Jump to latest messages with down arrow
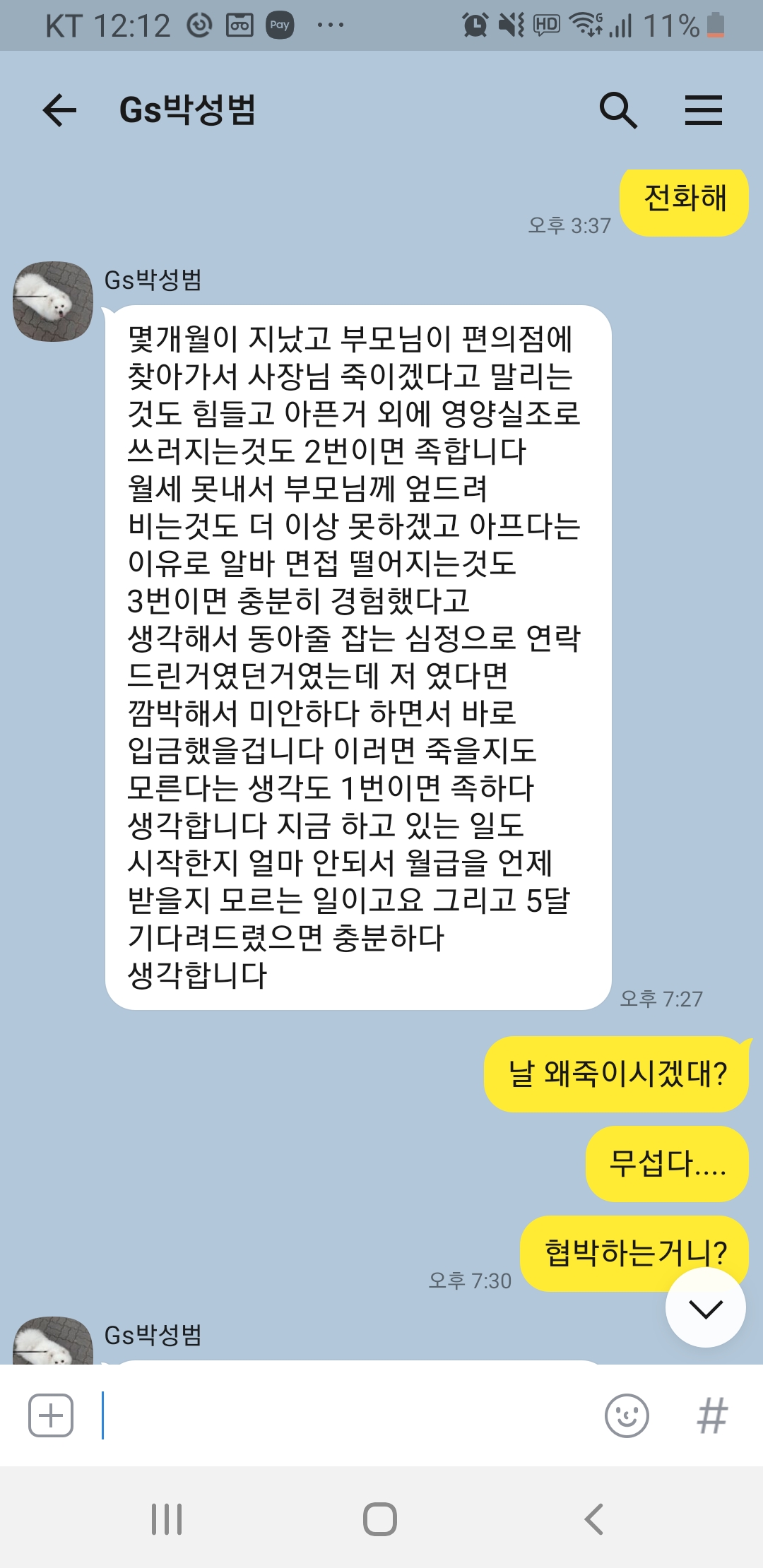Screen dimensions: 763x1568 coord(705,1307)
